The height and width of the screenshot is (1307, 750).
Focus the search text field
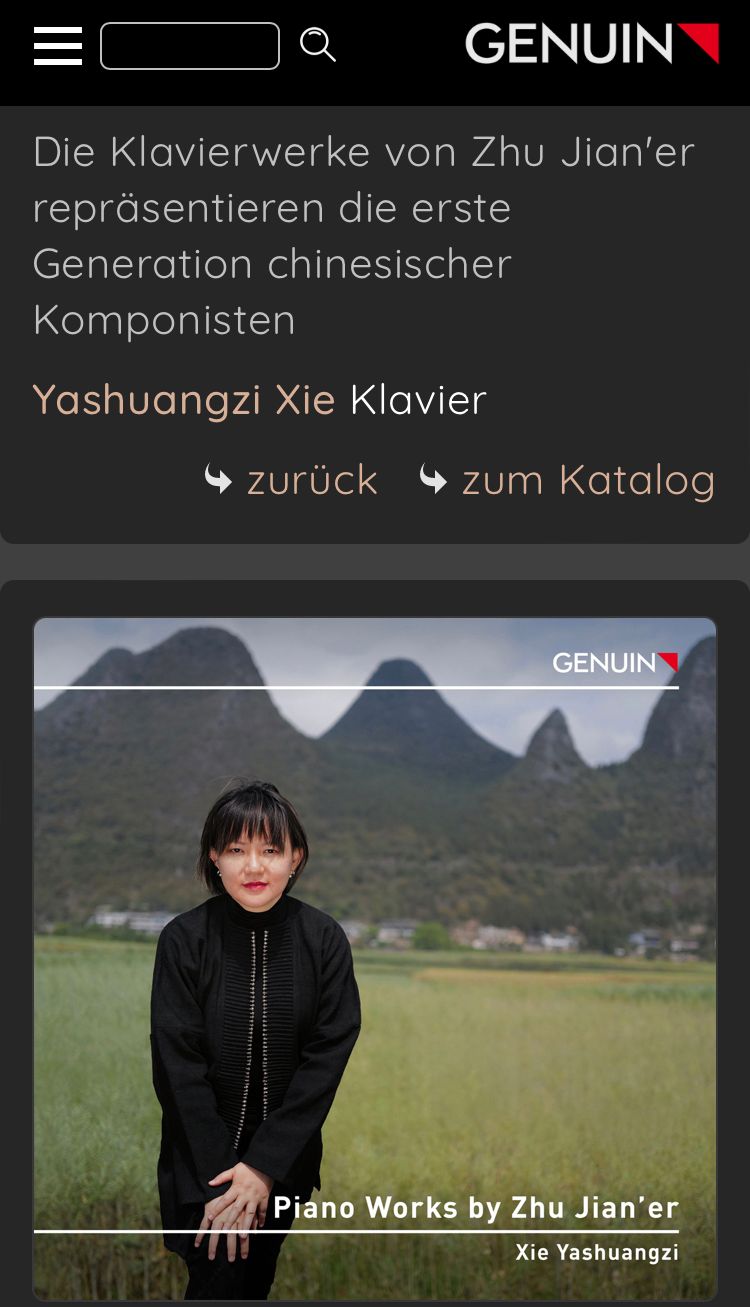pos(190,46)
